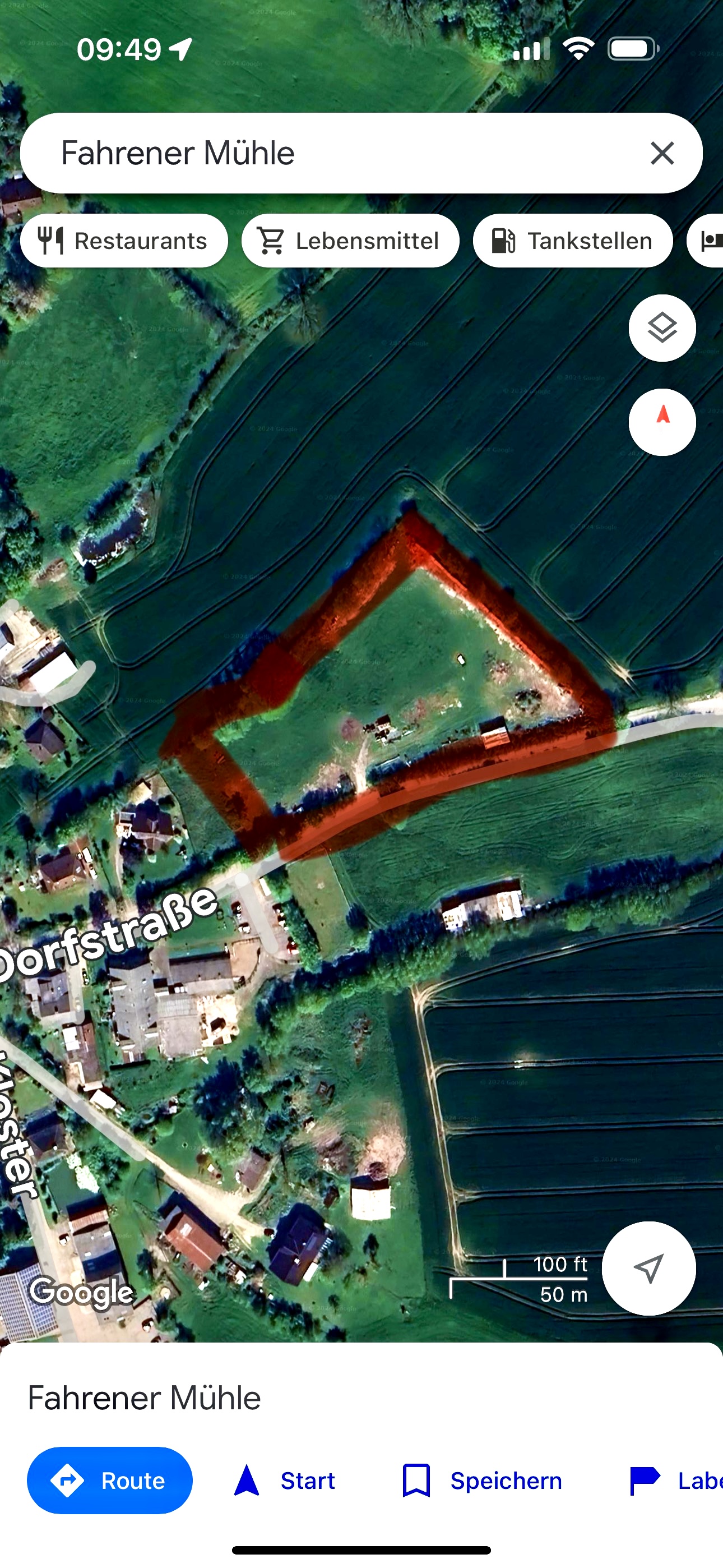
Task: Open the Fahrener Mühle place card
Action: coord(144,1398)
